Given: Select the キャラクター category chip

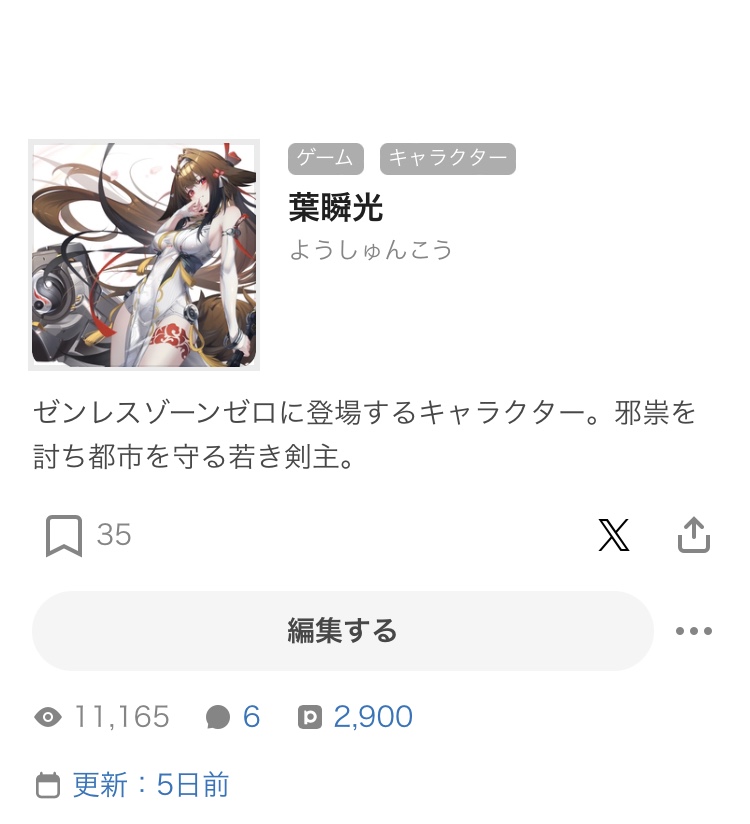Looking at the screenshot, I should 447,158.
